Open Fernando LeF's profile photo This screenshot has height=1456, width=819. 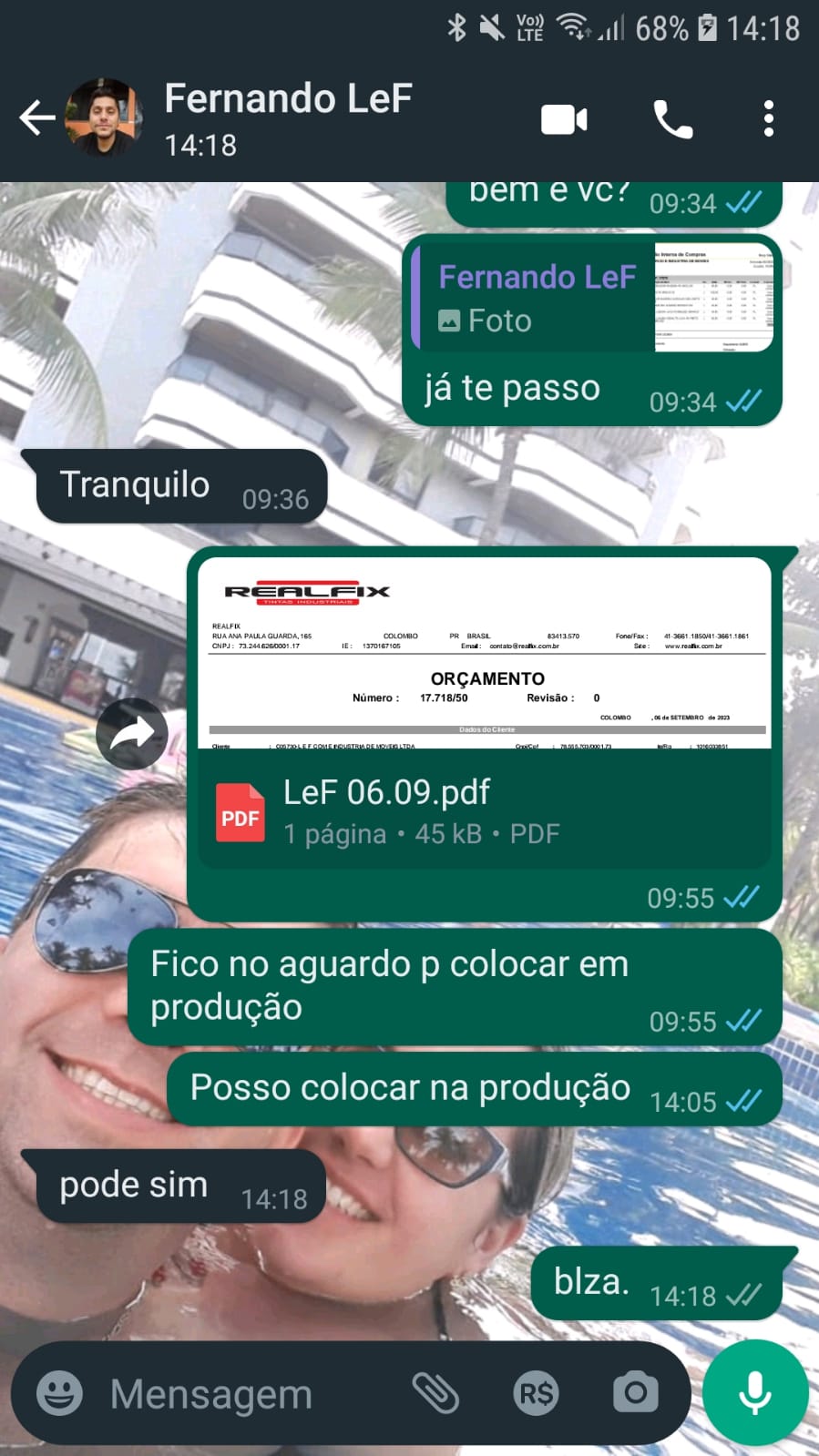click(x=104, y=118)
